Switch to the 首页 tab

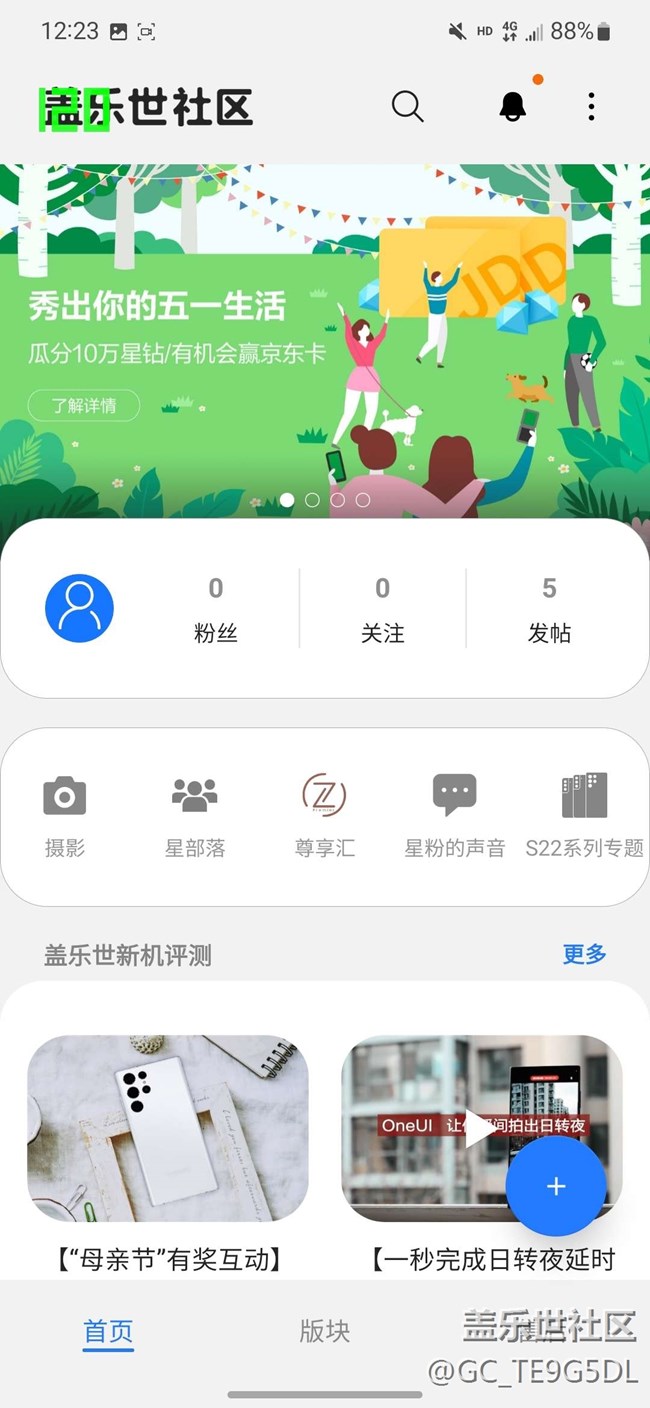pos(108,1332)
